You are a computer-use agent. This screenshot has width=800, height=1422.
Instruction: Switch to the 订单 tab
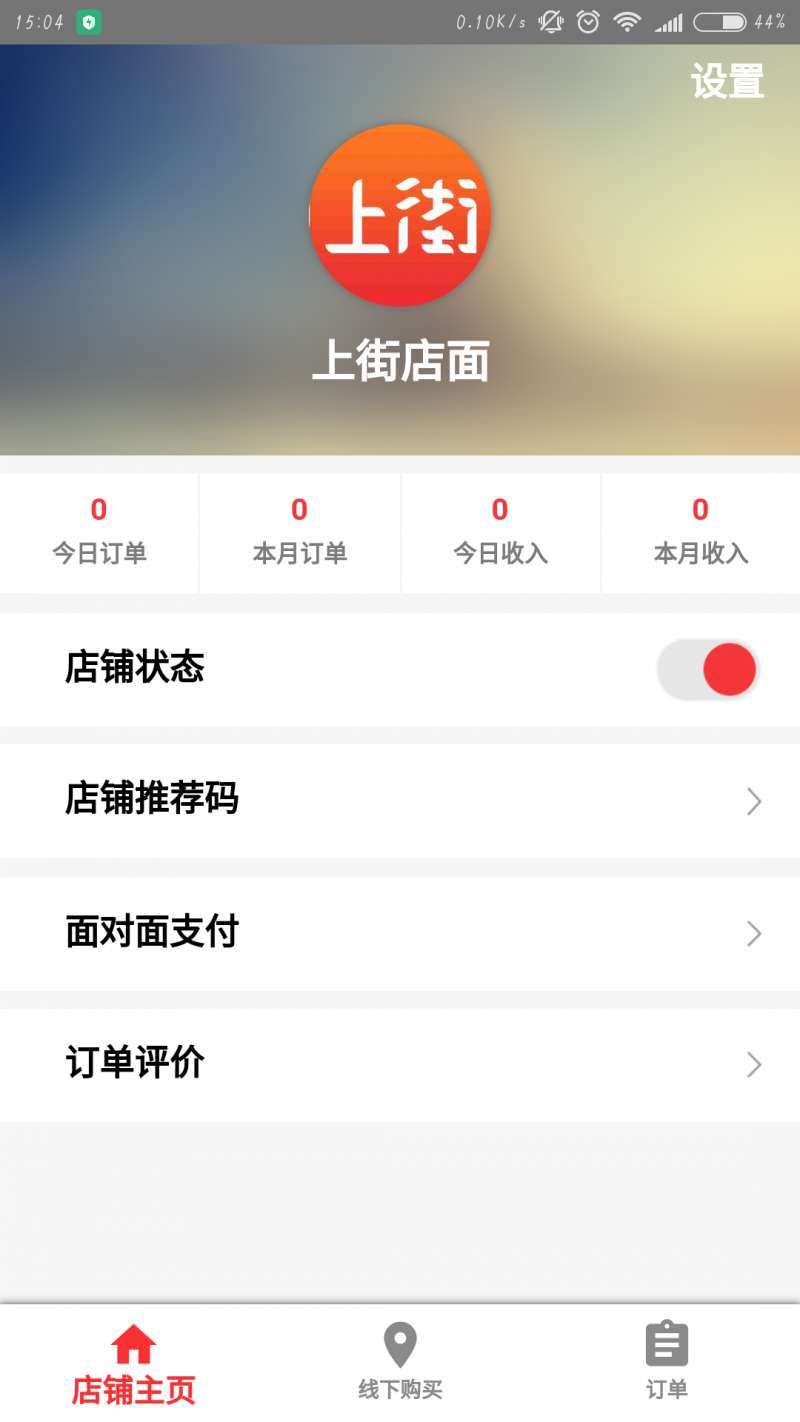point(667,1364)
